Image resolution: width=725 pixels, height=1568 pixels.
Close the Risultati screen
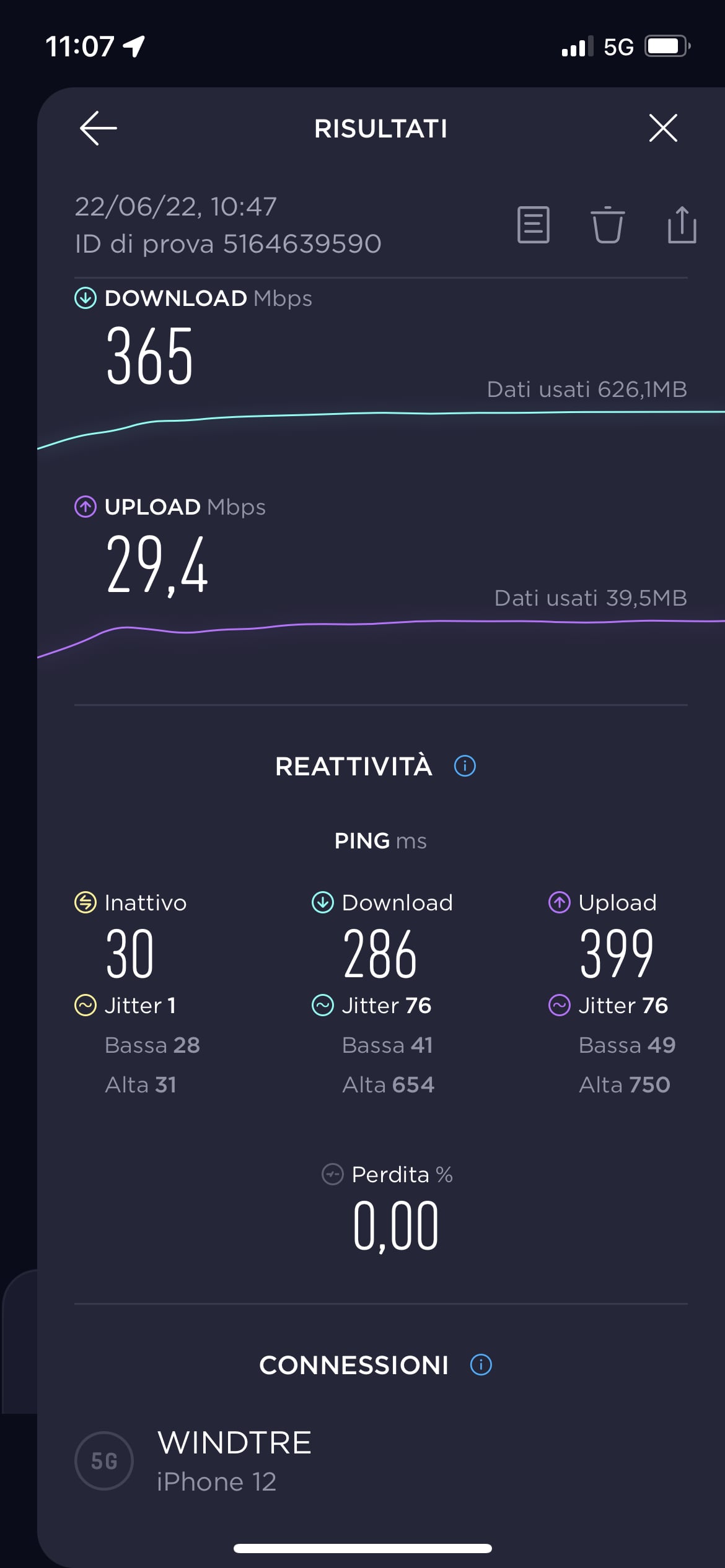coord(663,128)
